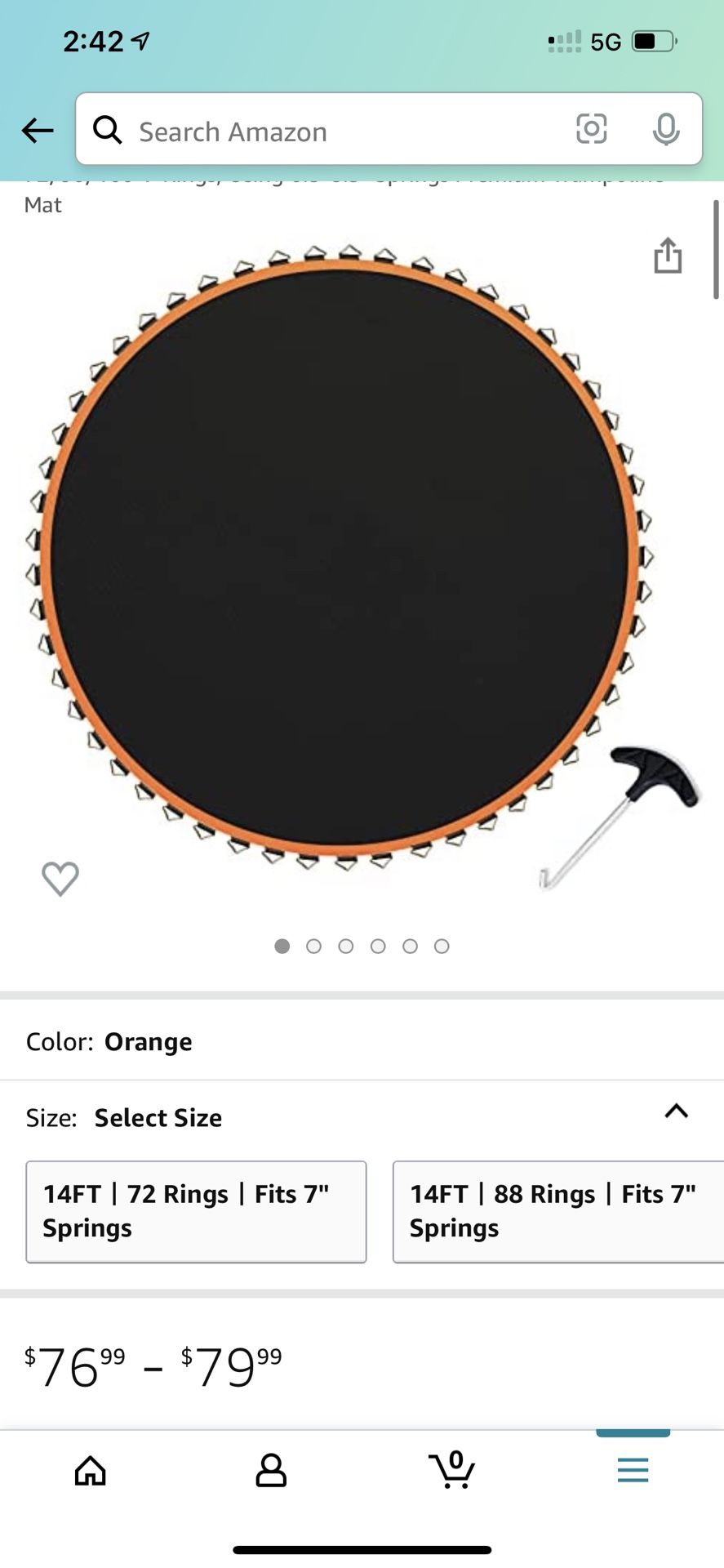This screenshot has height=1568, width=724.
Task: Open the hamburger menu tab
Action: tap(633, 1470)
